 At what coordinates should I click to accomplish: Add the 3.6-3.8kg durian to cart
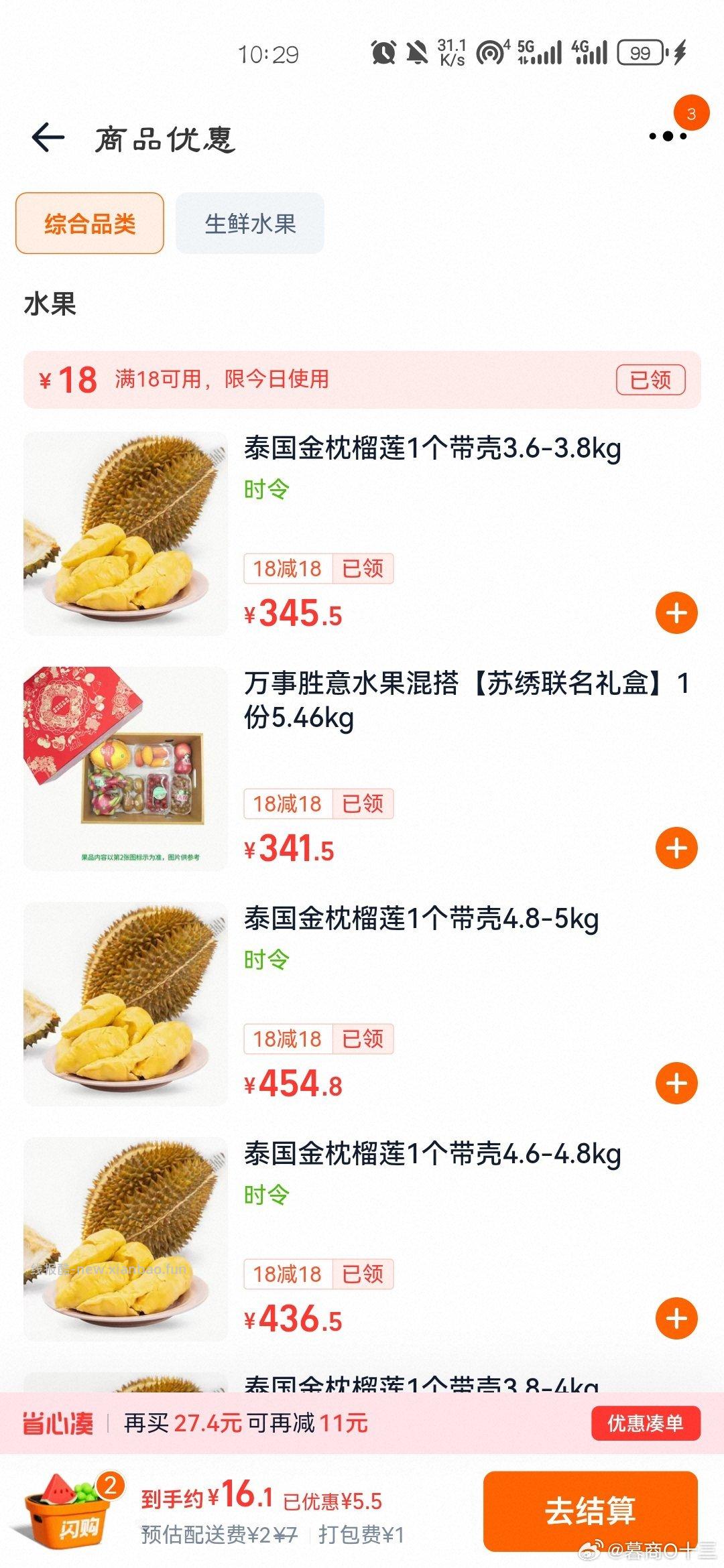pos(678,612)
